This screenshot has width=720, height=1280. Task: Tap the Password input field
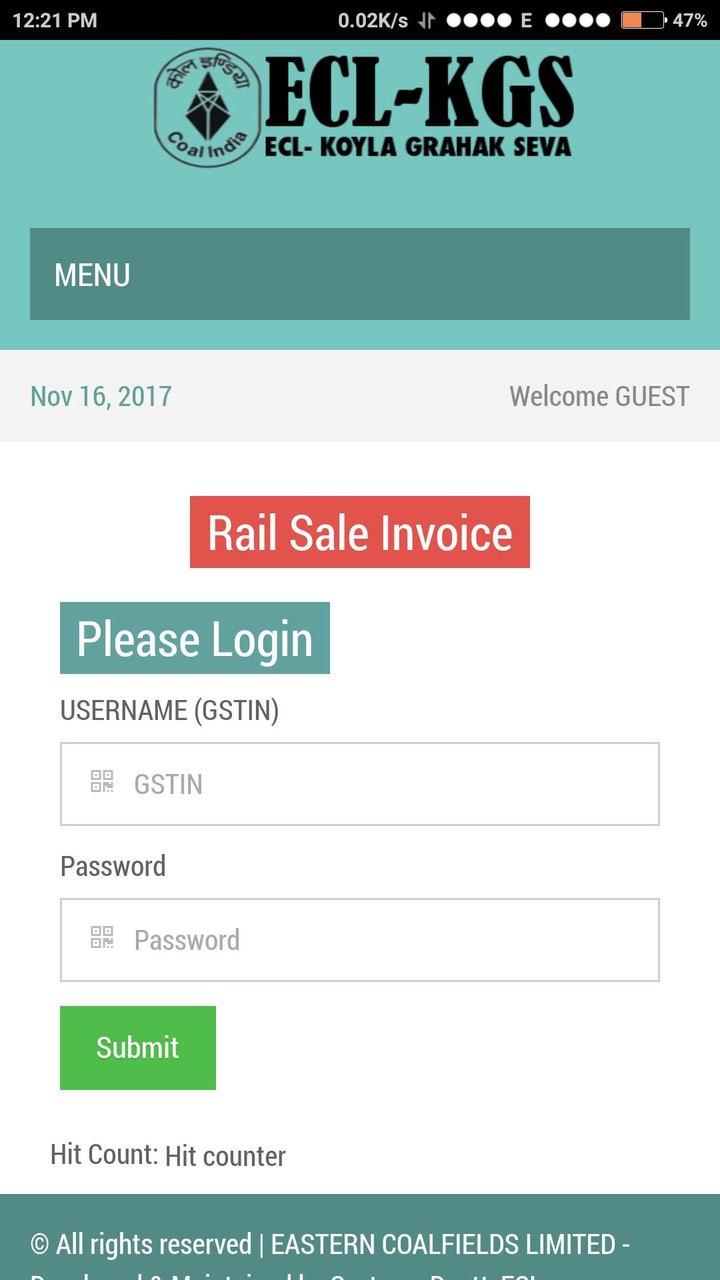point(360,940)
